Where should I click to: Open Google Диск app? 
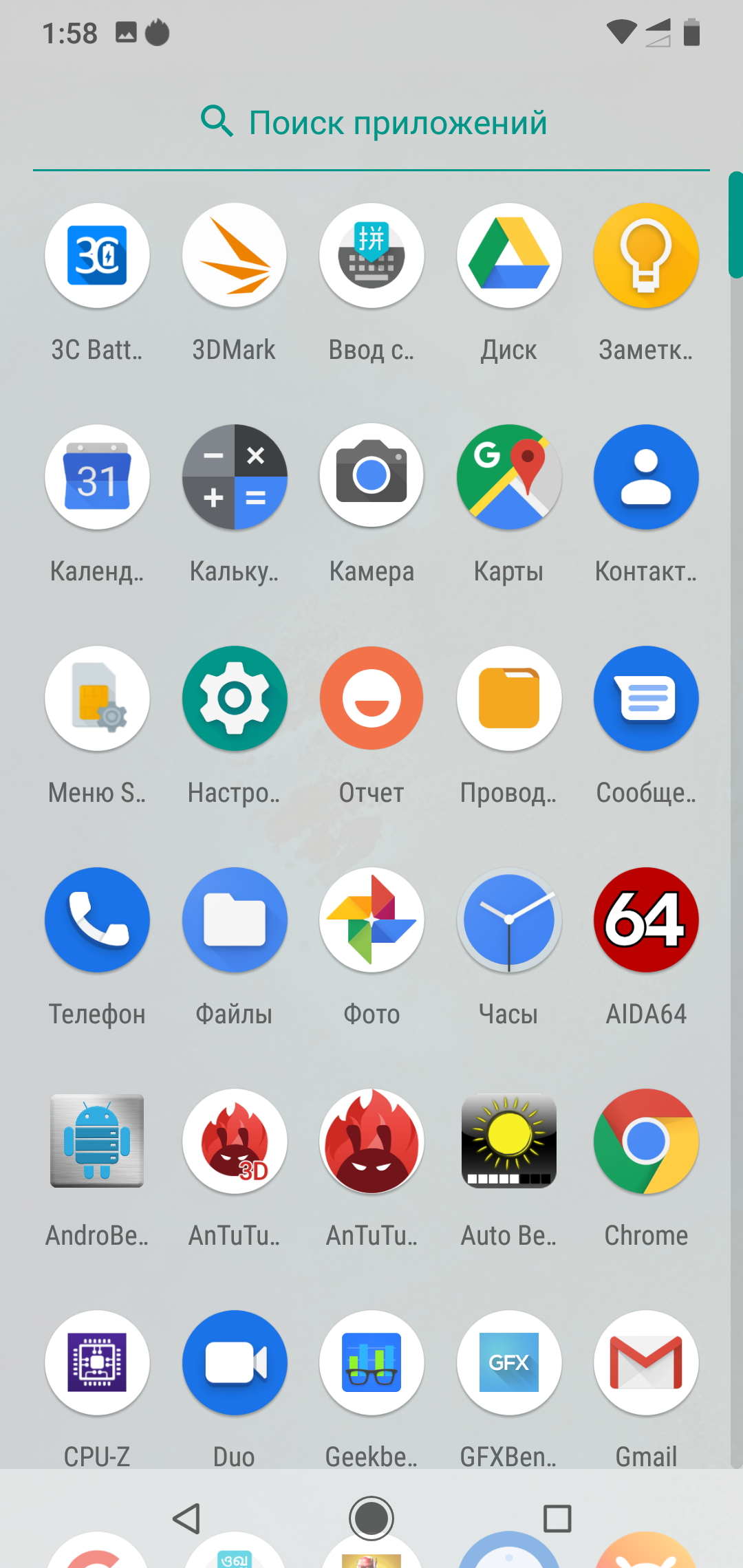pyautogui.click(x=509, y=256)
